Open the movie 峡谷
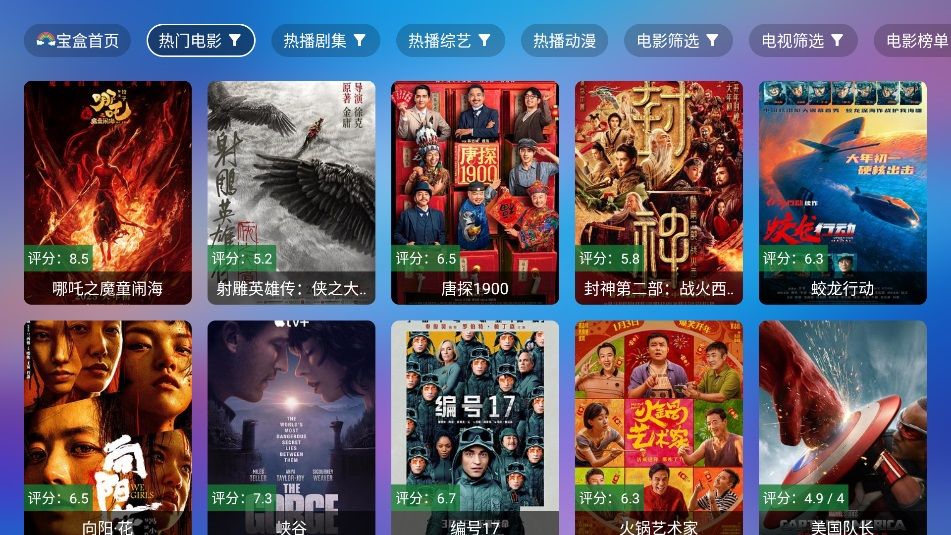The width and height of the screenshot is (951, 535). click(291, 428)
